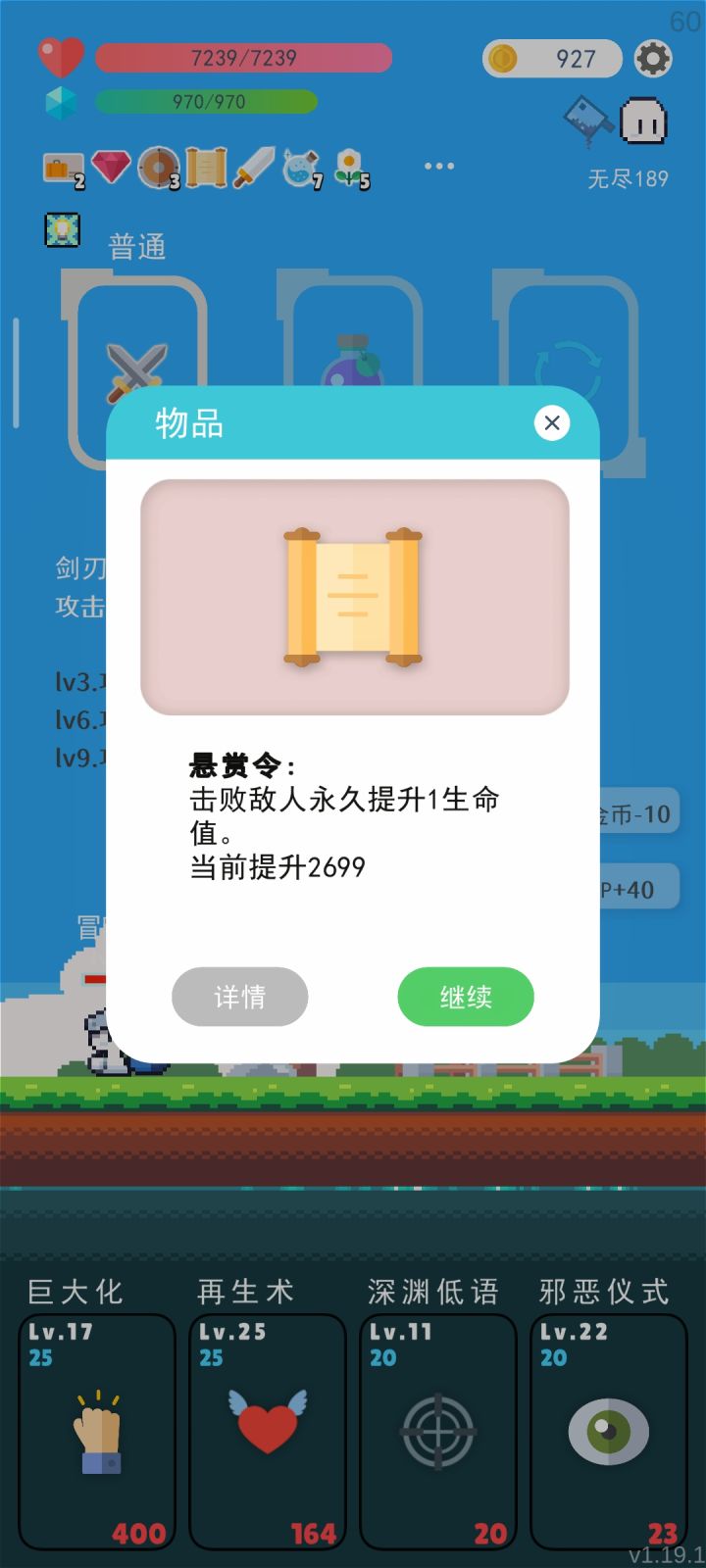This screenshot has width=706, height=1568.
Task: Expand the item bar with the ... button
Action: click(438, 165)
